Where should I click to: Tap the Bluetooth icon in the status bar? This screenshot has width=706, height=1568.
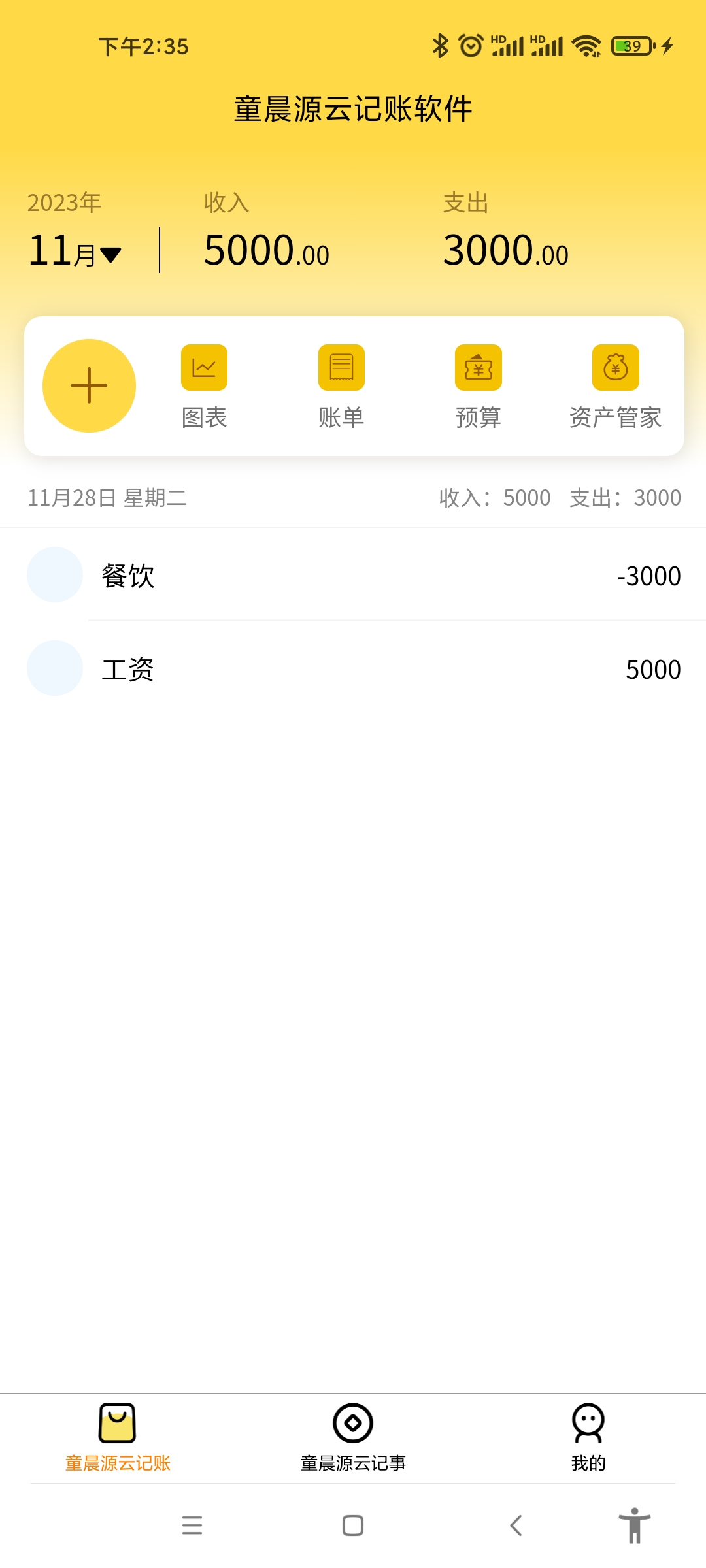click(x=439, y=46)
